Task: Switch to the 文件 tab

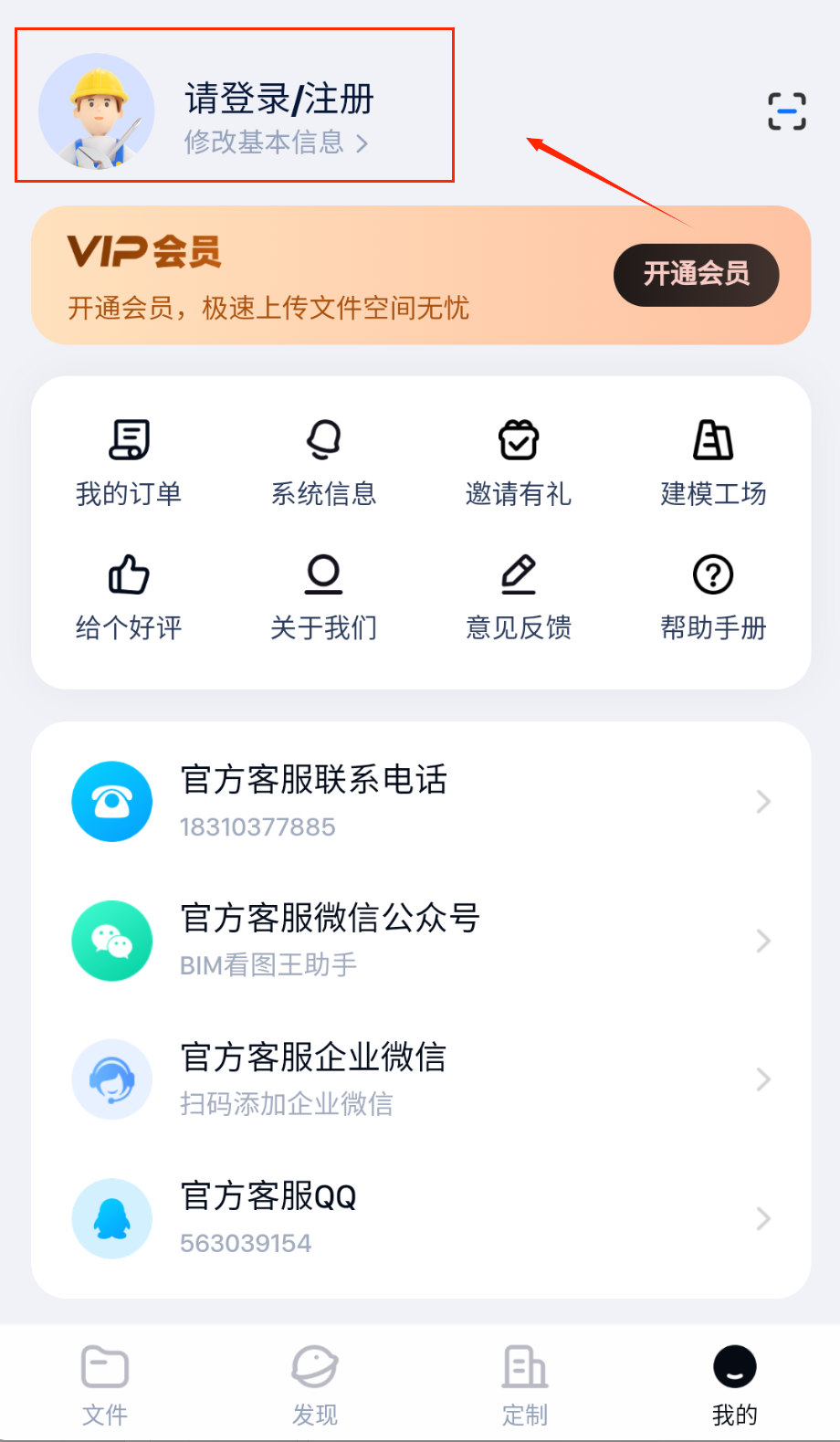Action: 105,1384
